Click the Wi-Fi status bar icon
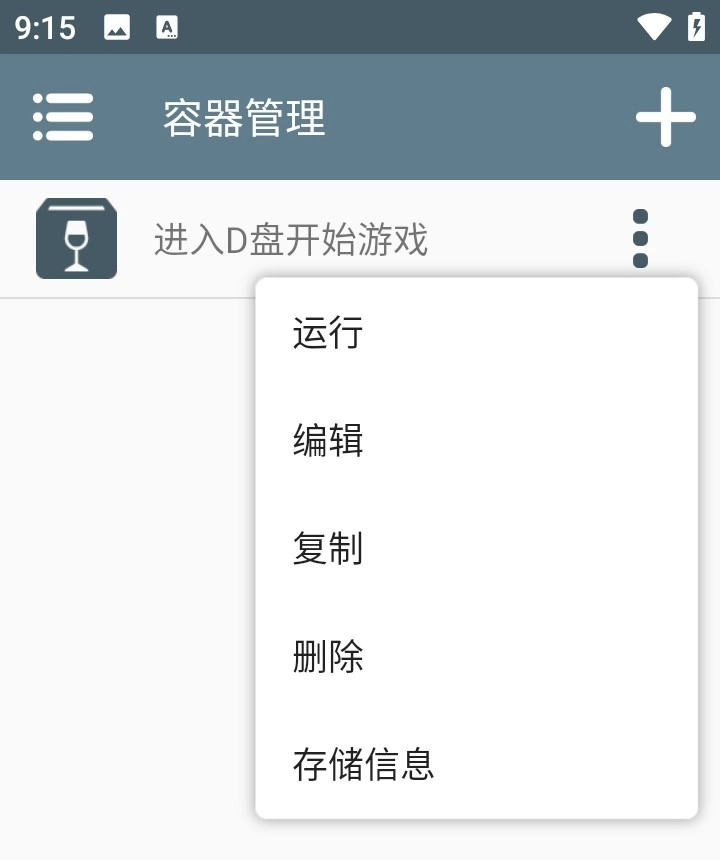The height and width of the screenshot is (860, 720). (652, 27)
